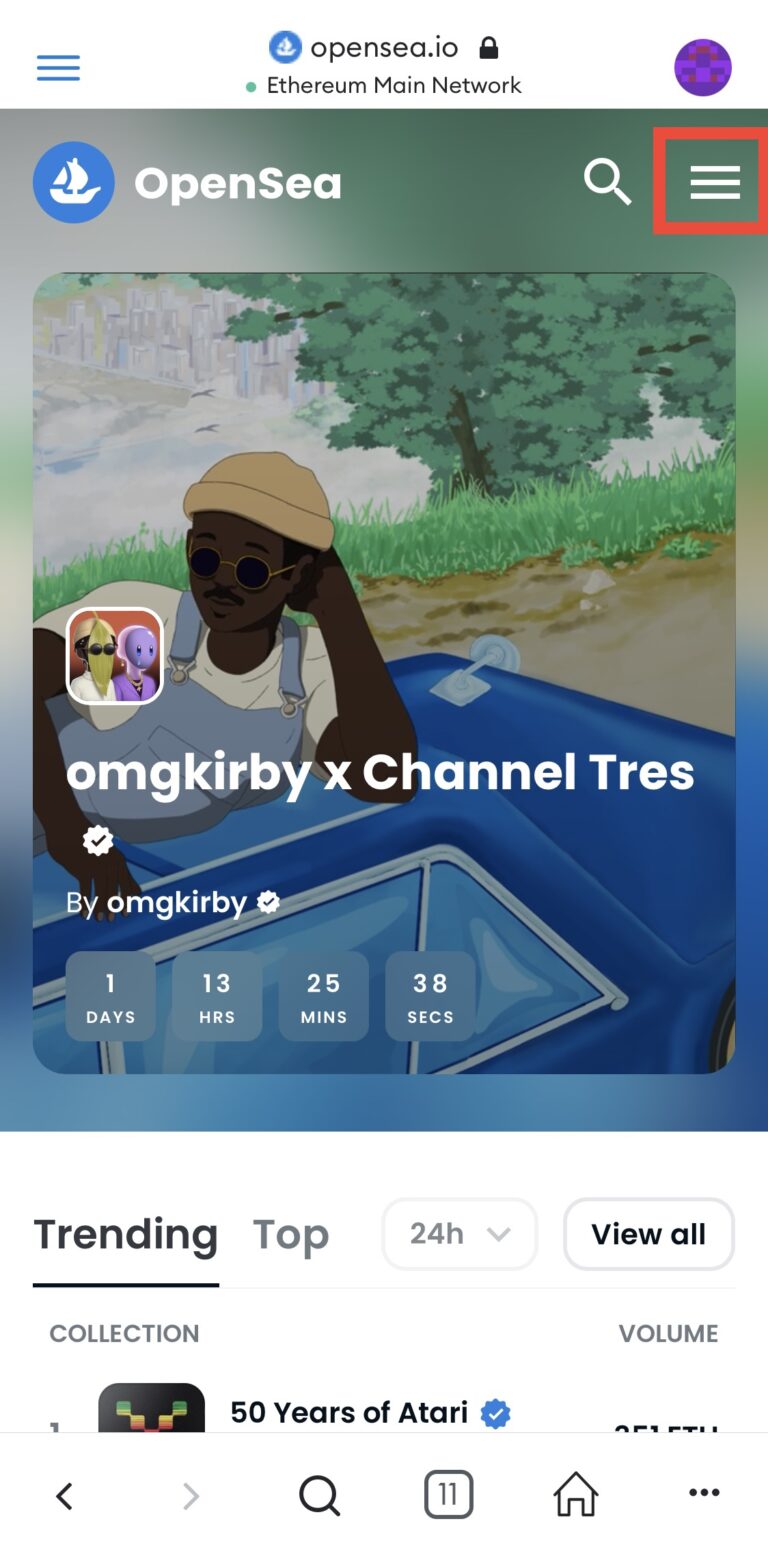Search OpenSea with the magnifier icon
Viewport: 768px width, 1545px height.
[x=607, y=182]
